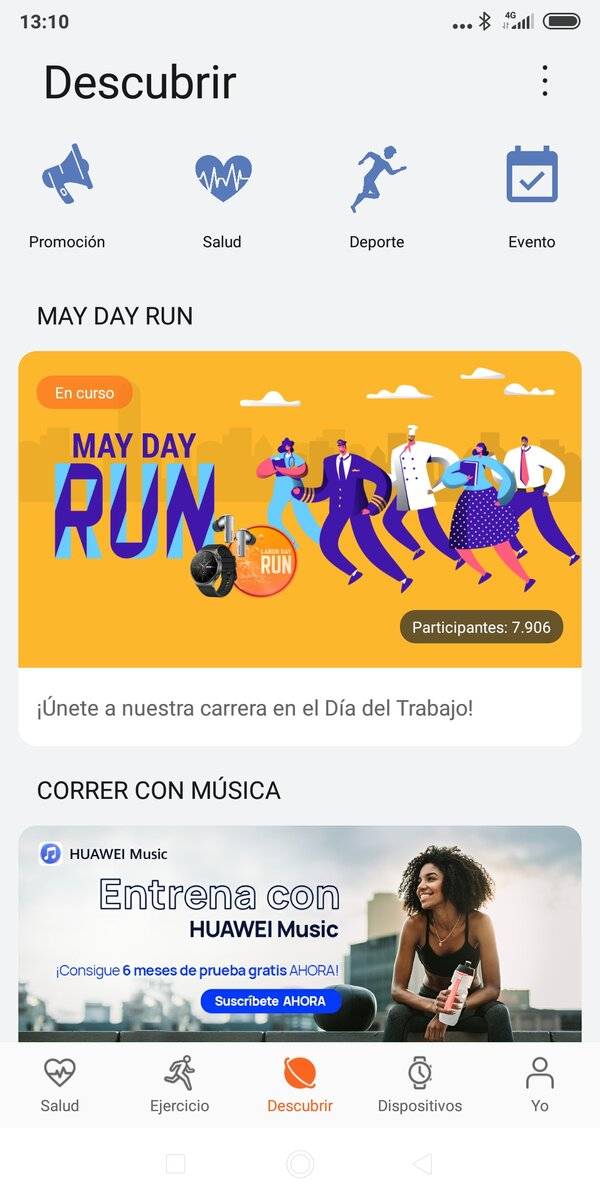Open the Promoción category
The image size is (600, 1200).
click(x=67, y=196)
